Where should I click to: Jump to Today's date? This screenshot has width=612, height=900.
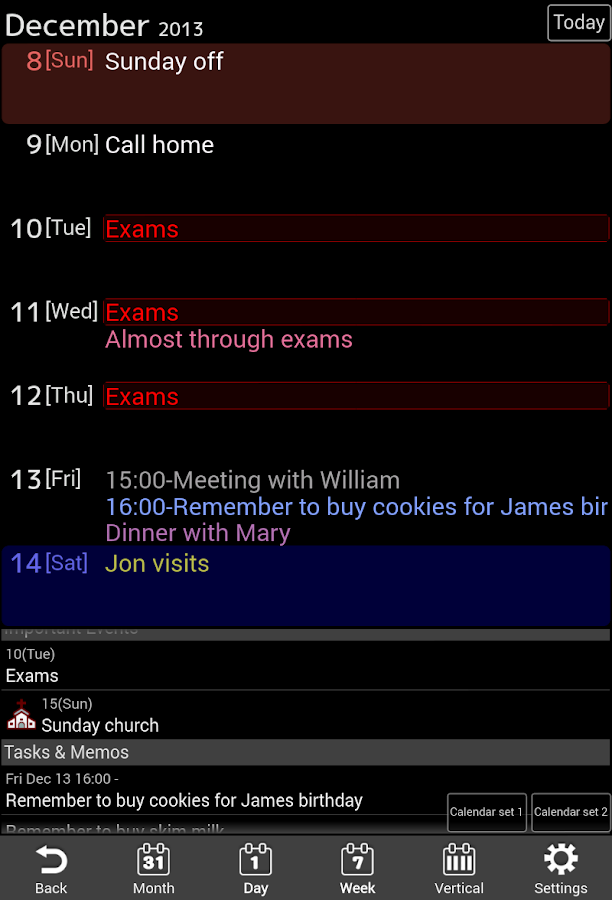tap(578, 23)
